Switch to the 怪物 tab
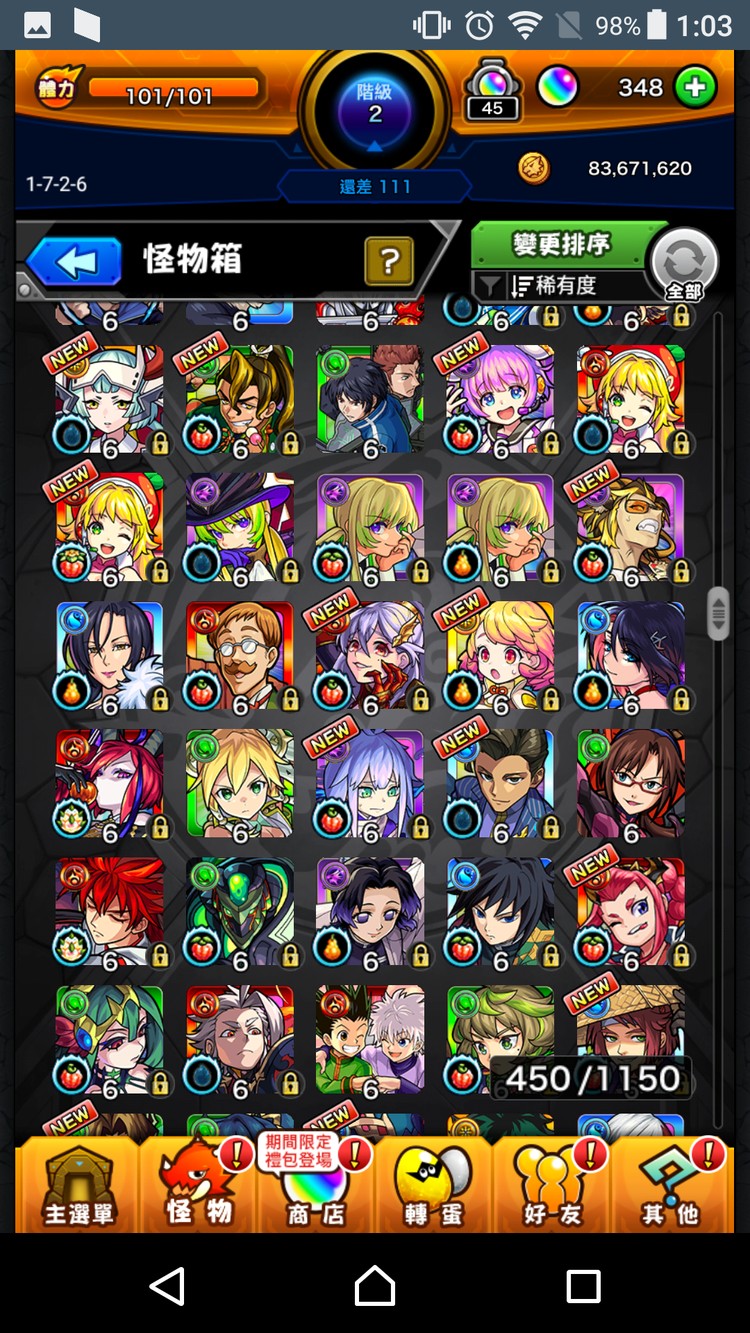The image size is (750, 1333). pyautogui.click(x=198, y=1187)
